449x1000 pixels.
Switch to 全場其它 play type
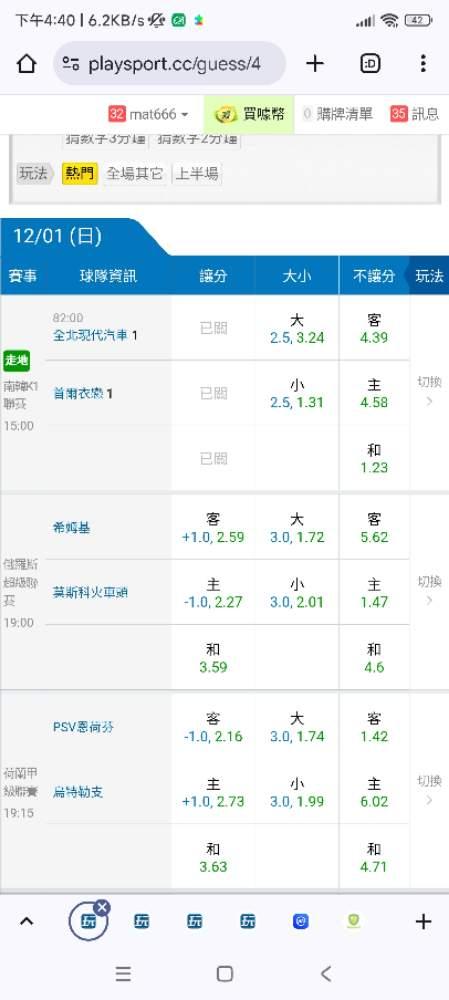(x=135, y=173)
